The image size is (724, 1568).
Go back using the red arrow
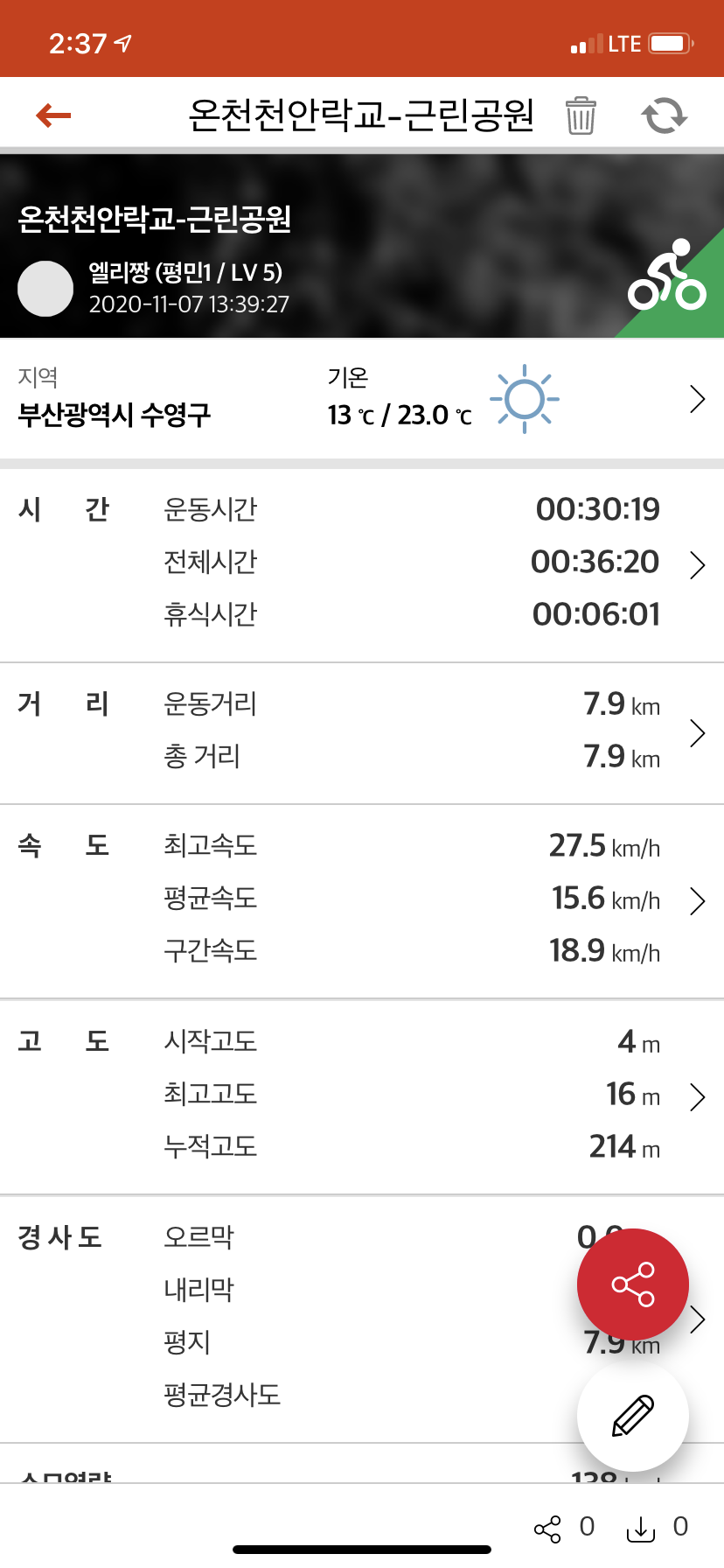coord(53,115)
